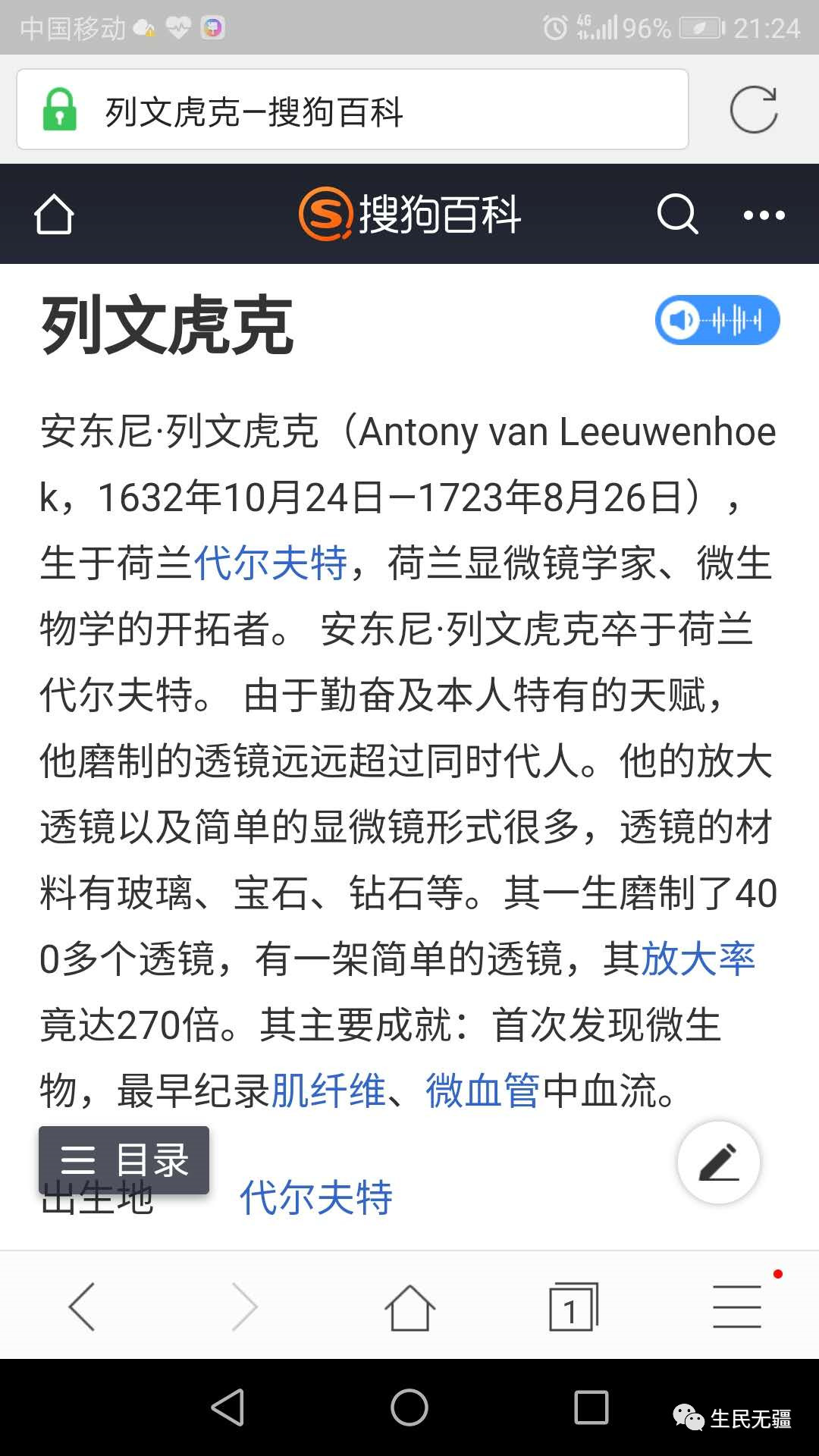The image size is (819, 1456).
Task: Open the 肌纤维 link
Action: pos(329,1090)
